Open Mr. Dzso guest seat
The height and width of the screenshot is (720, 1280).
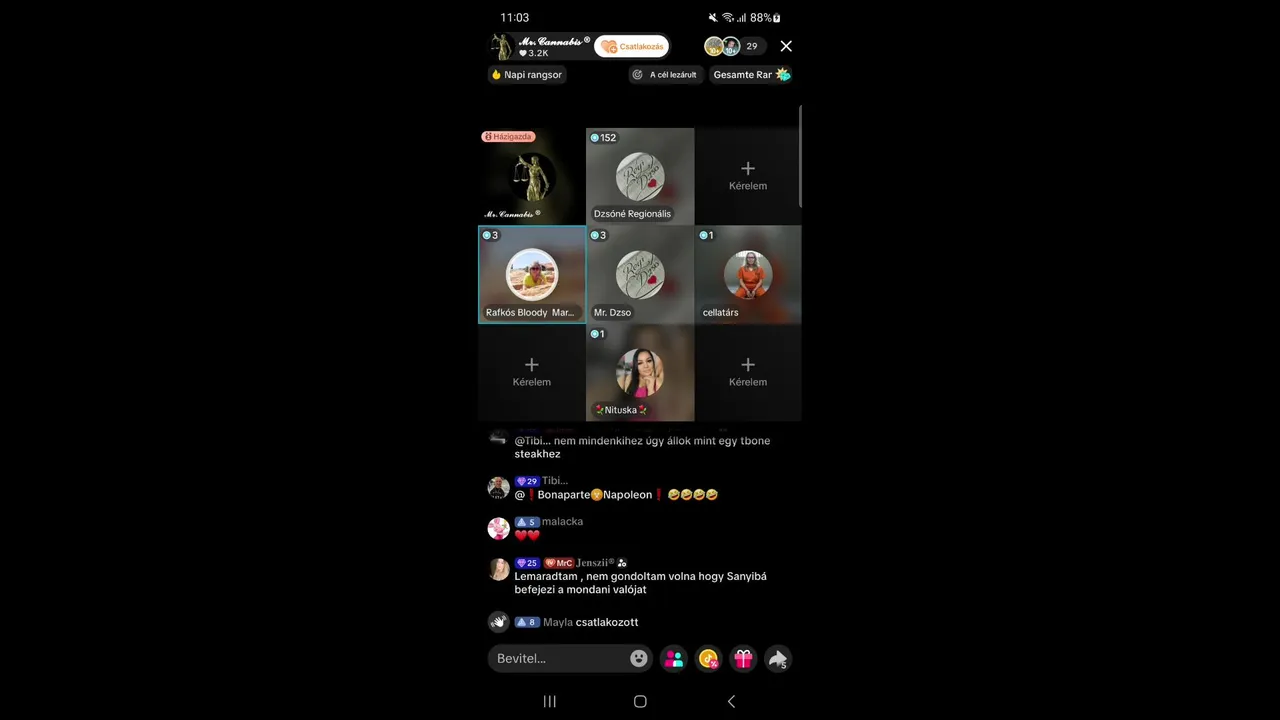click(x=640, y=274)
